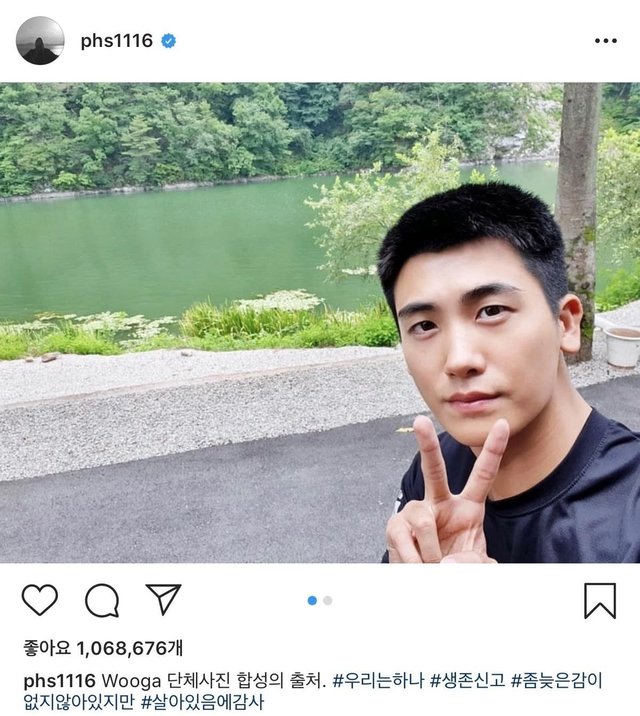
Task: Open the phs1116 profile picture
Action: click(40, 41)
